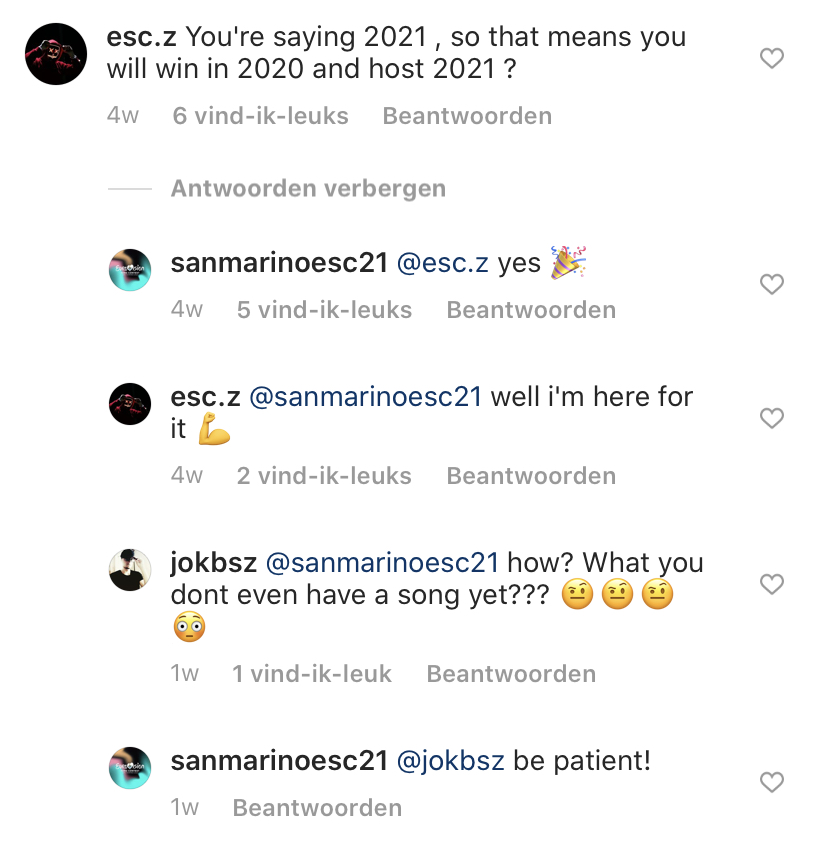Reply to esc.z's 'here for it' comment
The image size is (828, 862).
point(531,476)
